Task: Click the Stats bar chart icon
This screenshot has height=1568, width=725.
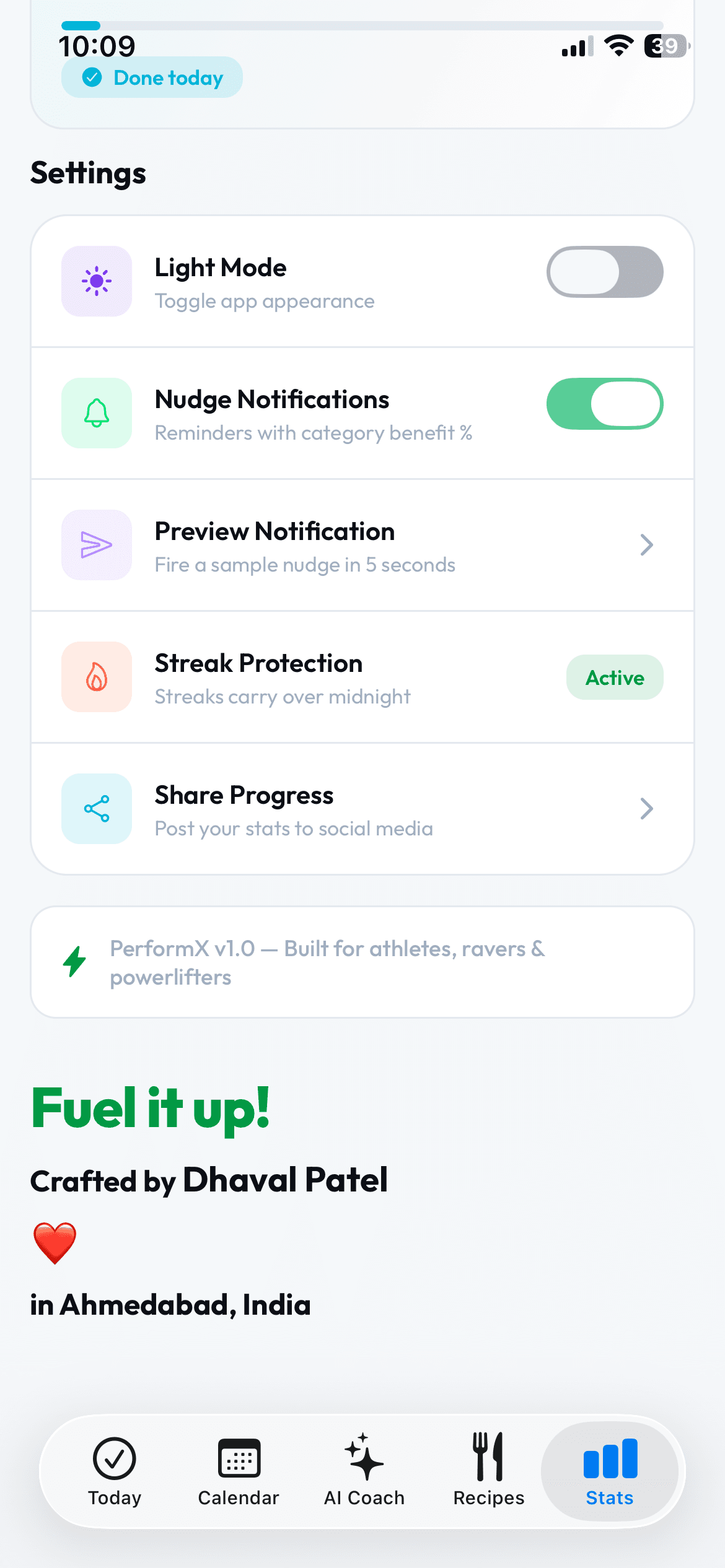Action: 609,1457
